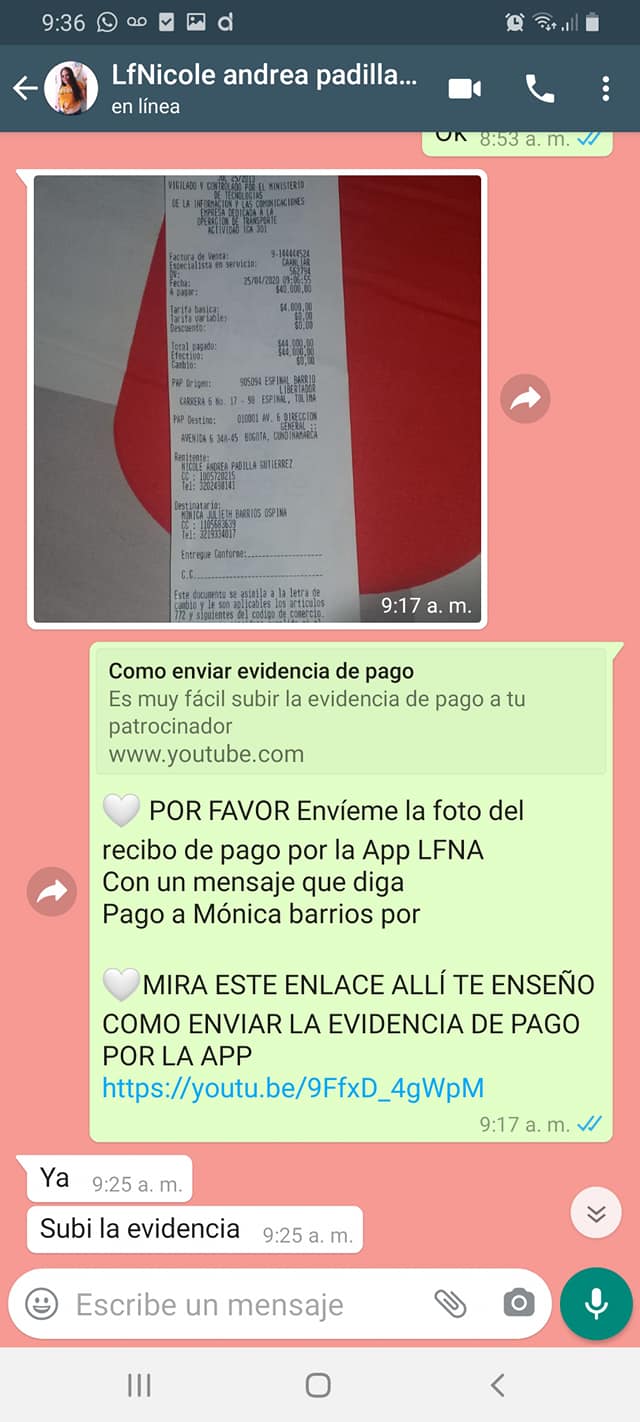Attach a file with the paperclip
Image resolution: width=640 pixels, height=1422 pixels.
(x=450, y=1304)
